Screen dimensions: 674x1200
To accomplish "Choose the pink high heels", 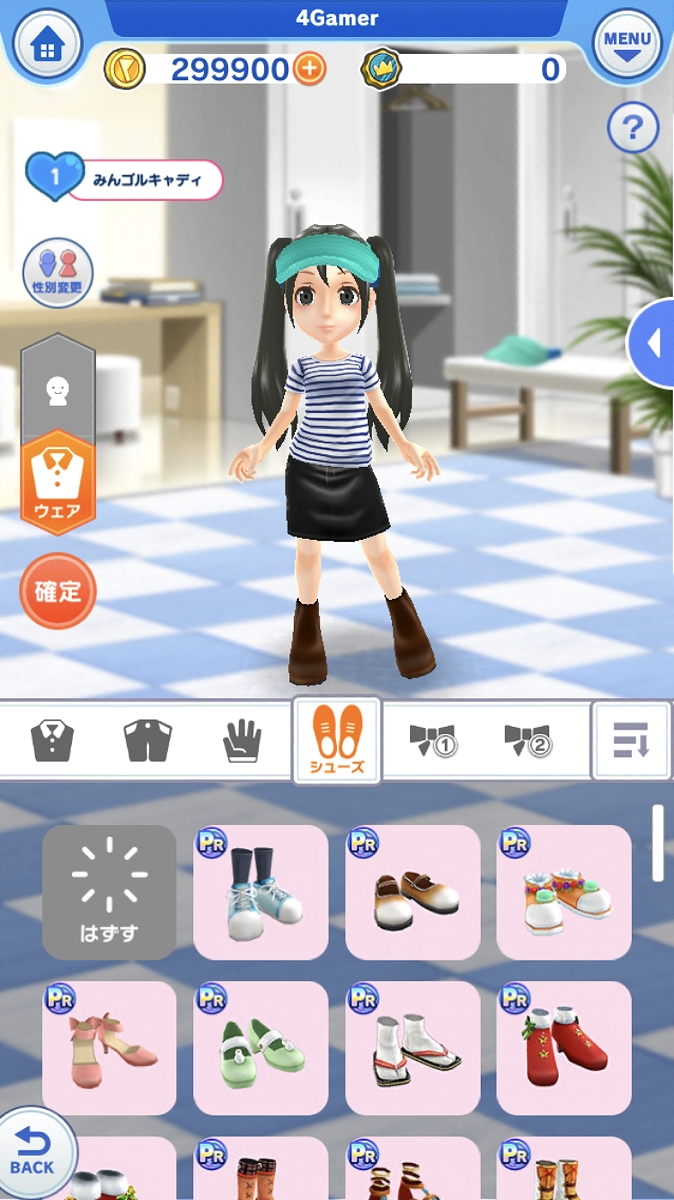I will tap(109, 1047).
